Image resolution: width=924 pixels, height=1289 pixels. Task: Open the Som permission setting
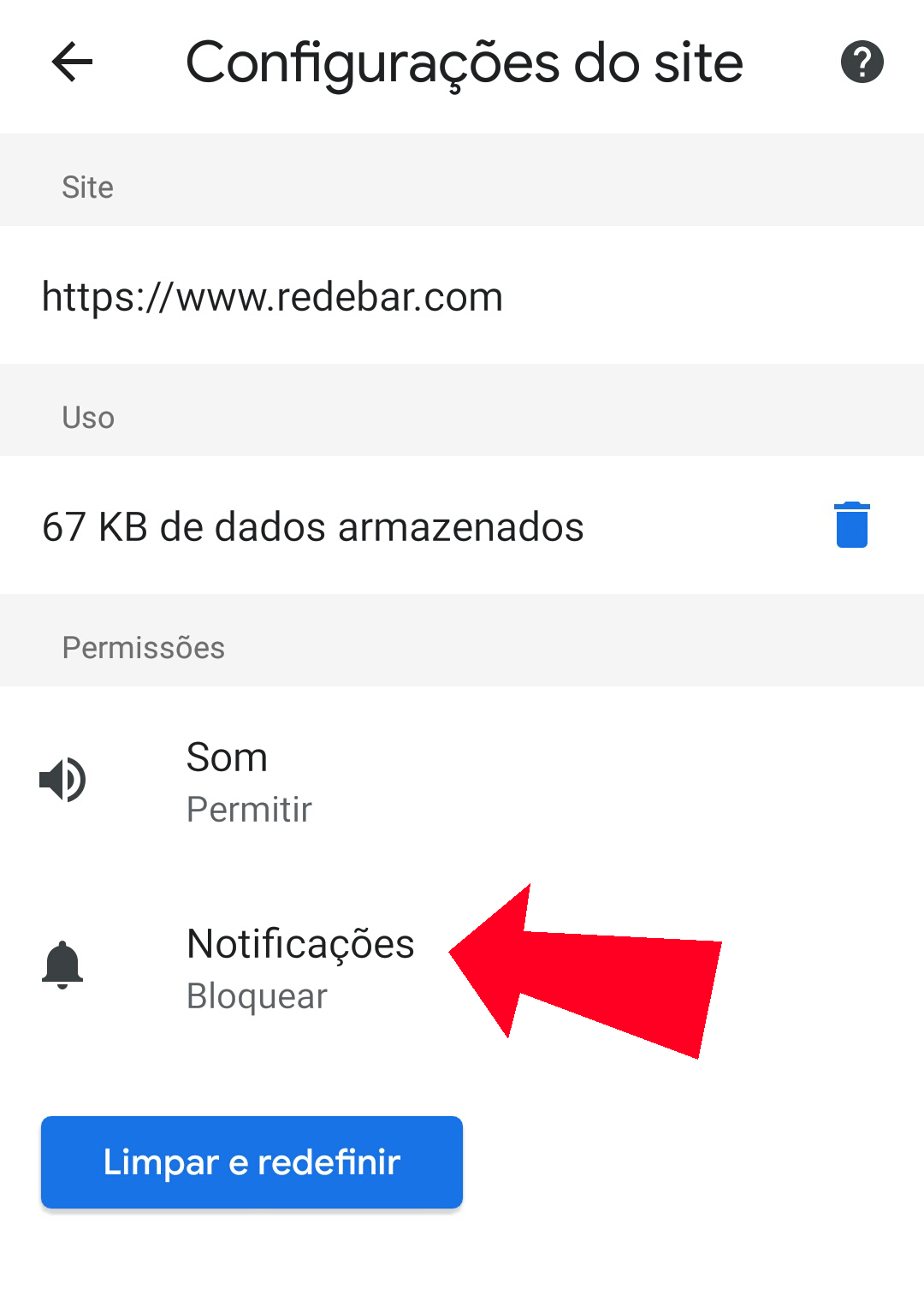[x=248, y=781]
